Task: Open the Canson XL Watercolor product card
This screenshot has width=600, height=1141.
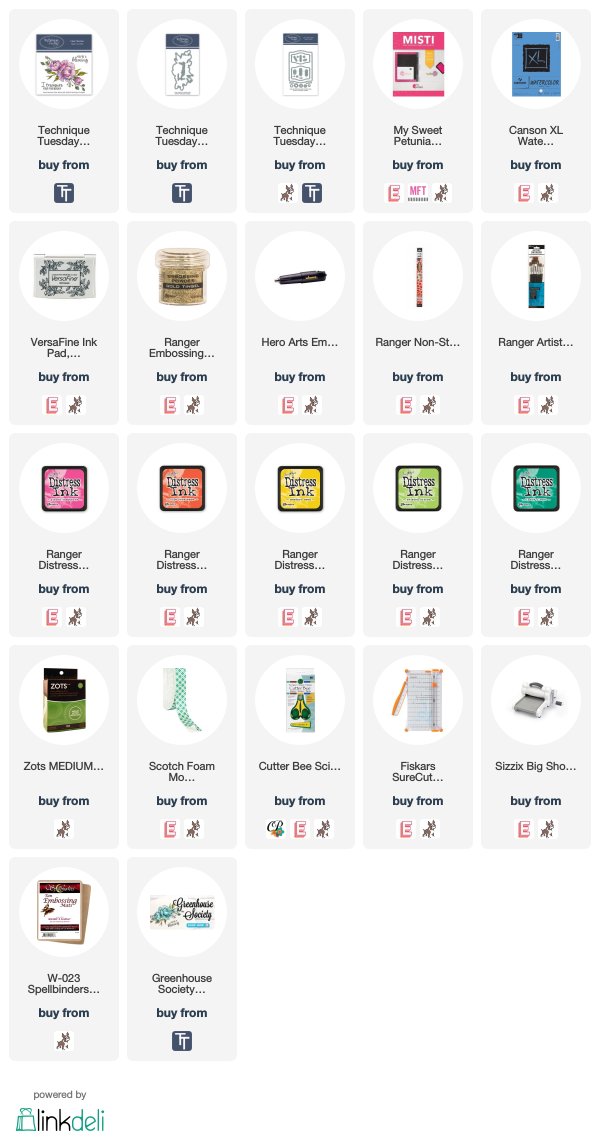Action: click(x=535, y=111)
